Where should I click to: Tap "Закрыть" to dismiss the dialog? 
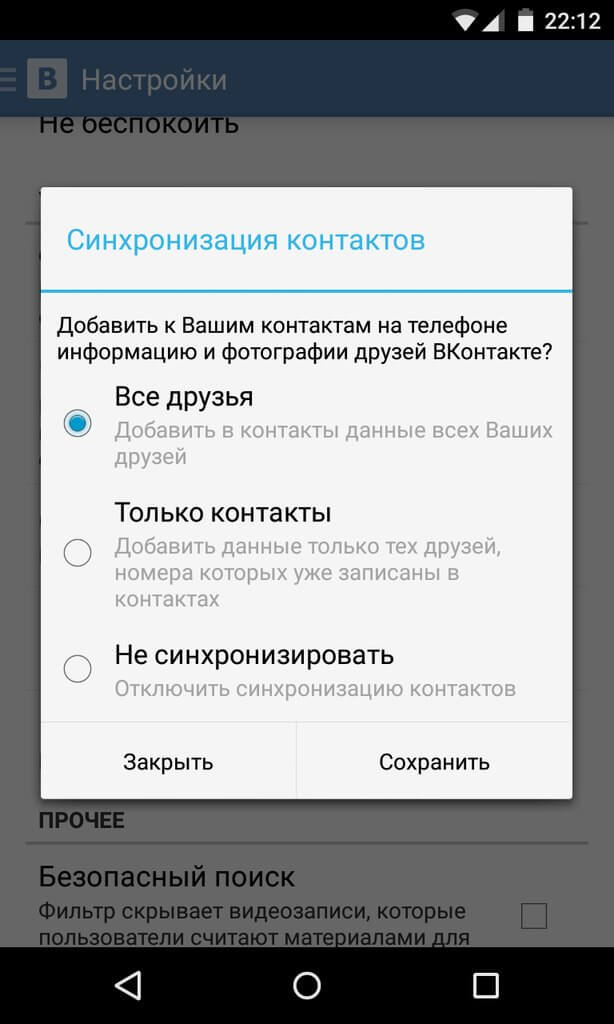pos(169,761)
